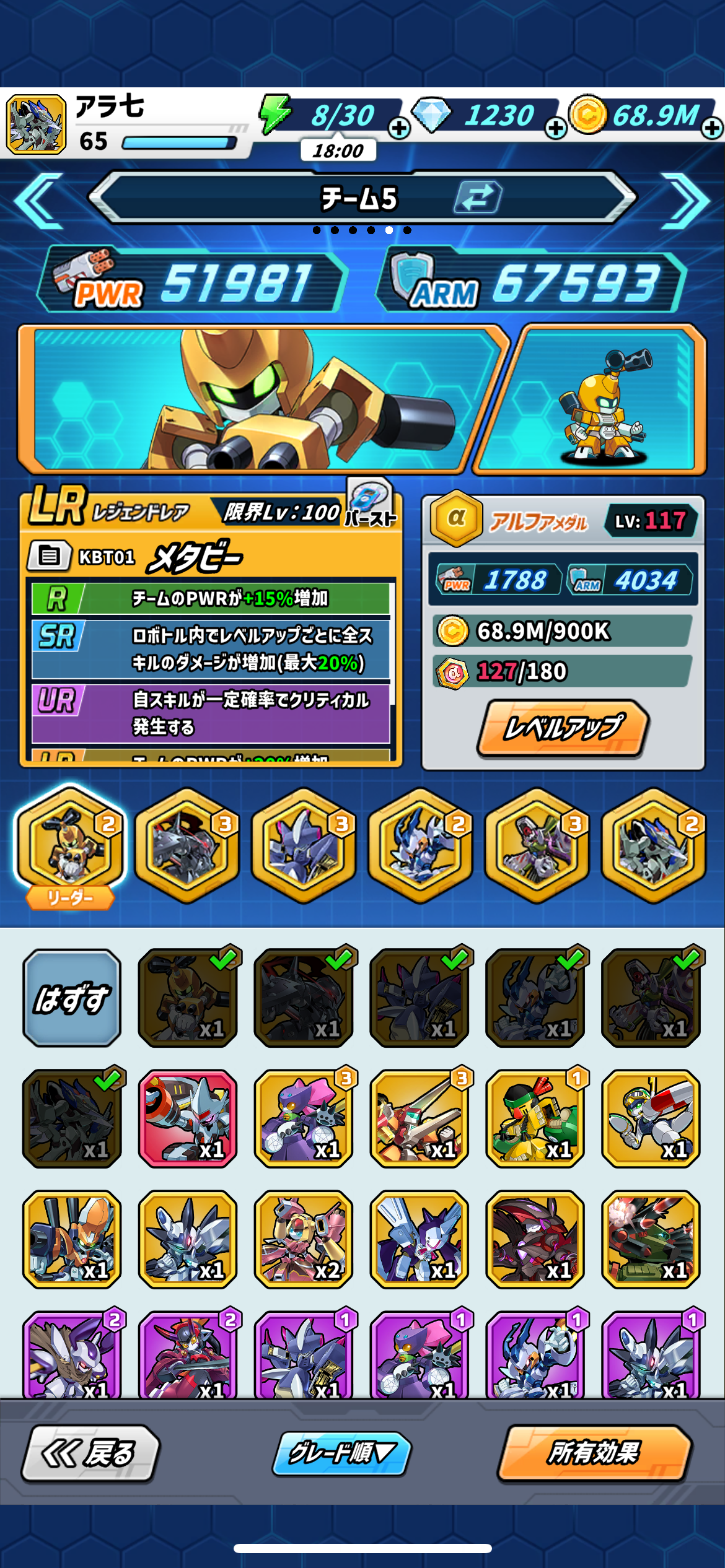Open the バースト icon on the LR panel
The image size is (725, 1568).
pos(370,502)
